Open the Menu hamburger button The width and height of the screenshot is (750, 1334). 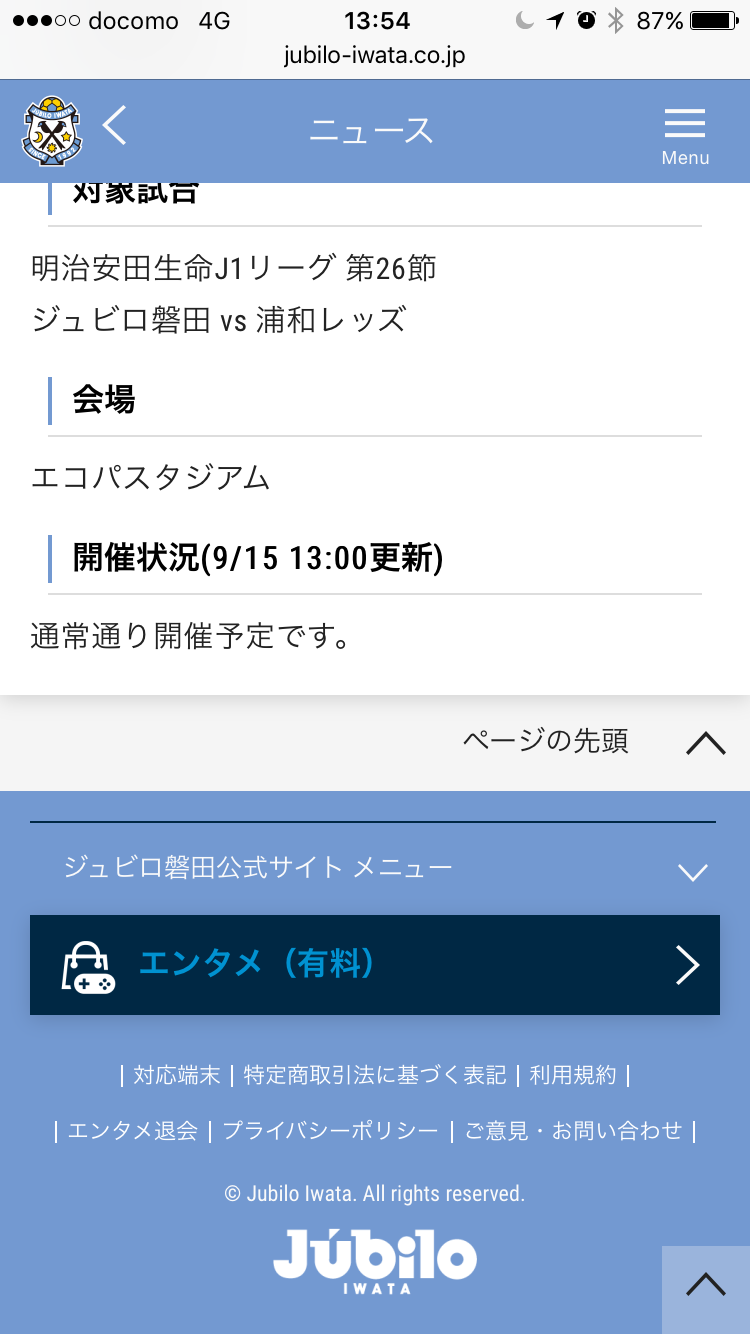click(x=685, y=135)
